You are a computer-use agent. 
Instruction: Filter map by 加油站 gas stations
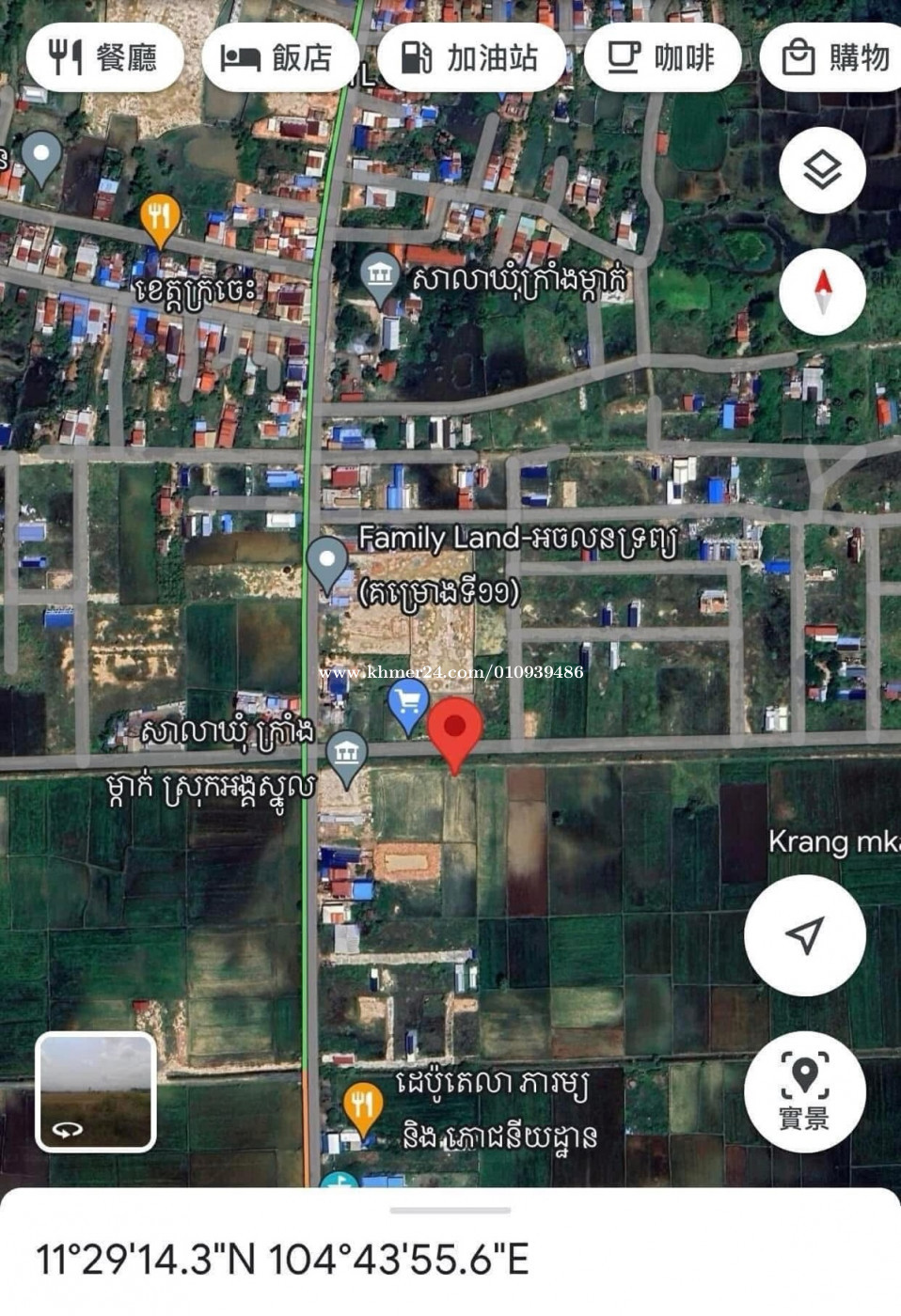[x=470, y=58]
